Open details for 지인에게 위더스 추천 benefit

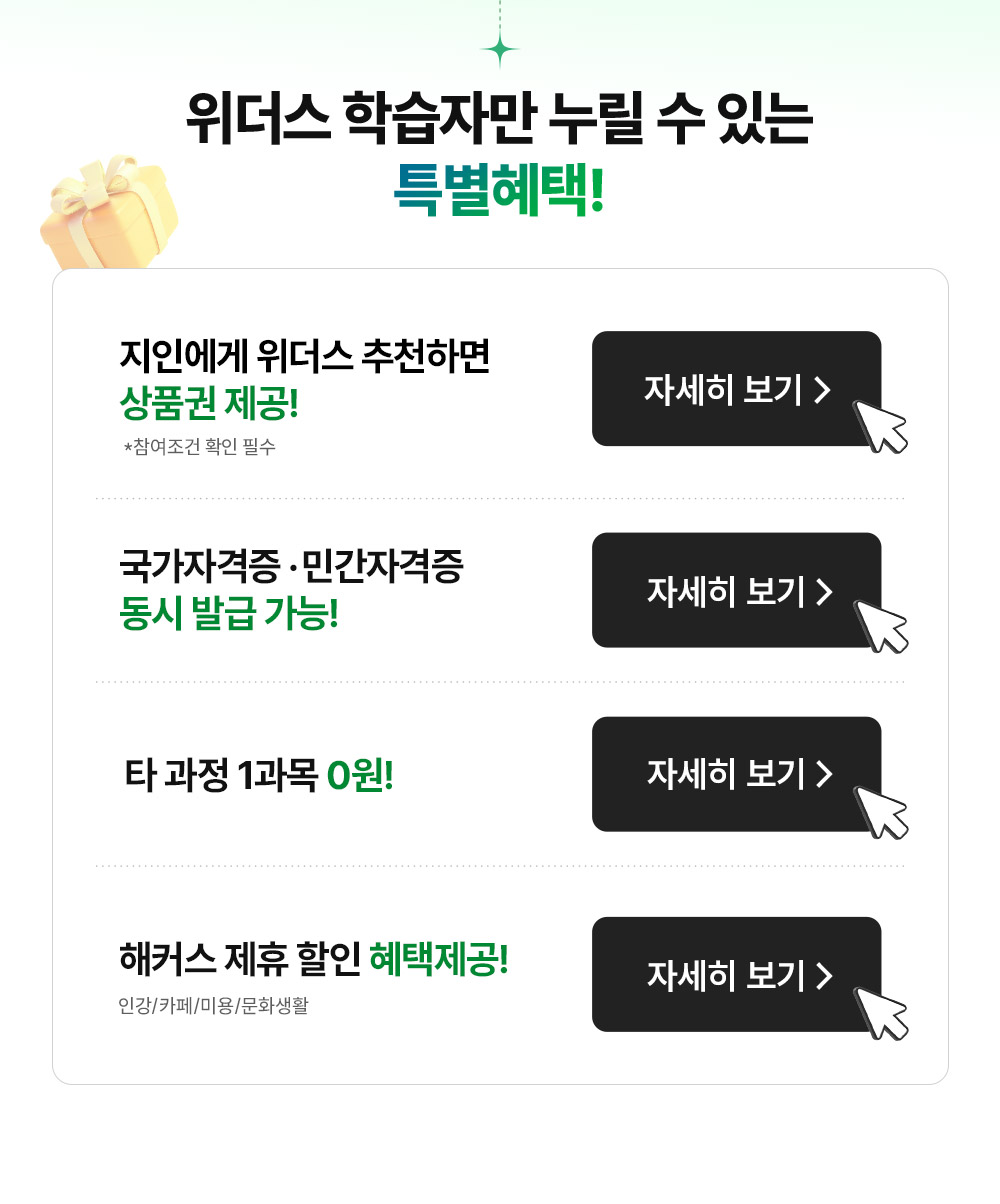tap(737, 389)
